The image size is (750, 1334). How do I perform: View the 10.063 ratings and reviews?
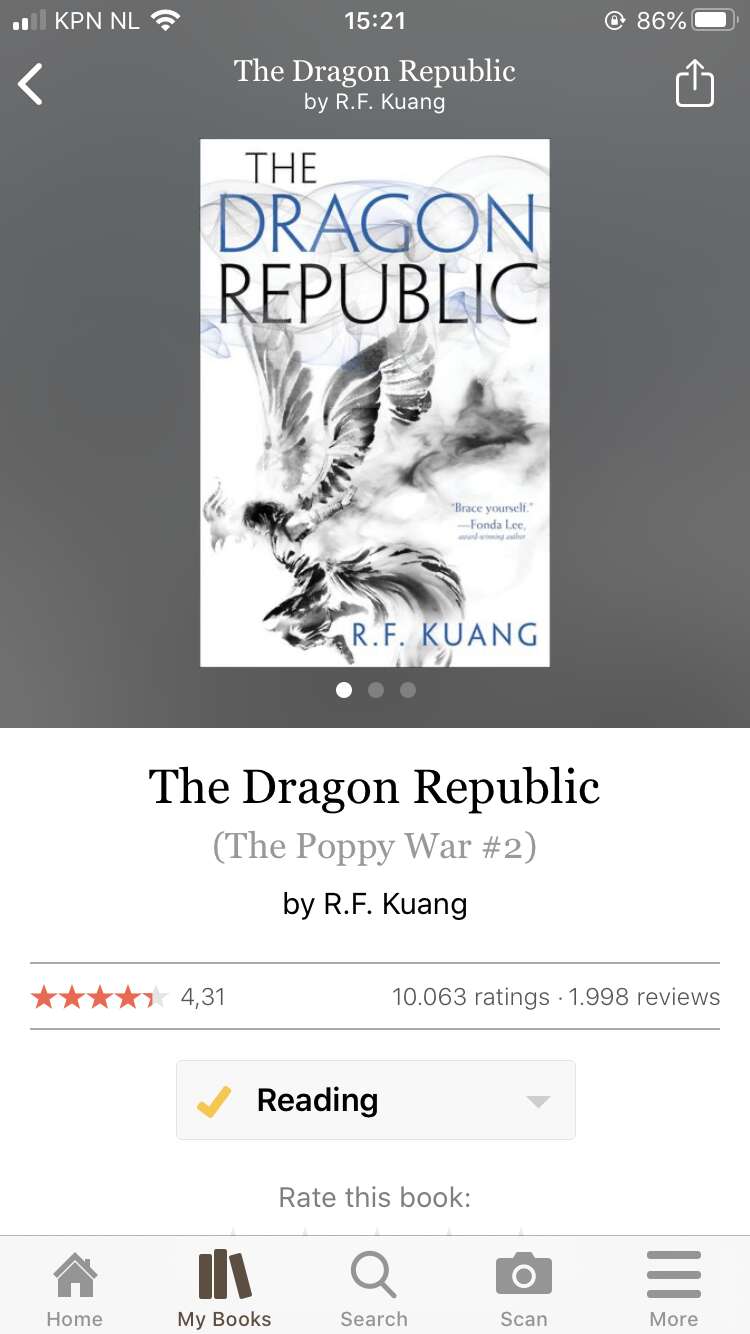click(555, 997)
